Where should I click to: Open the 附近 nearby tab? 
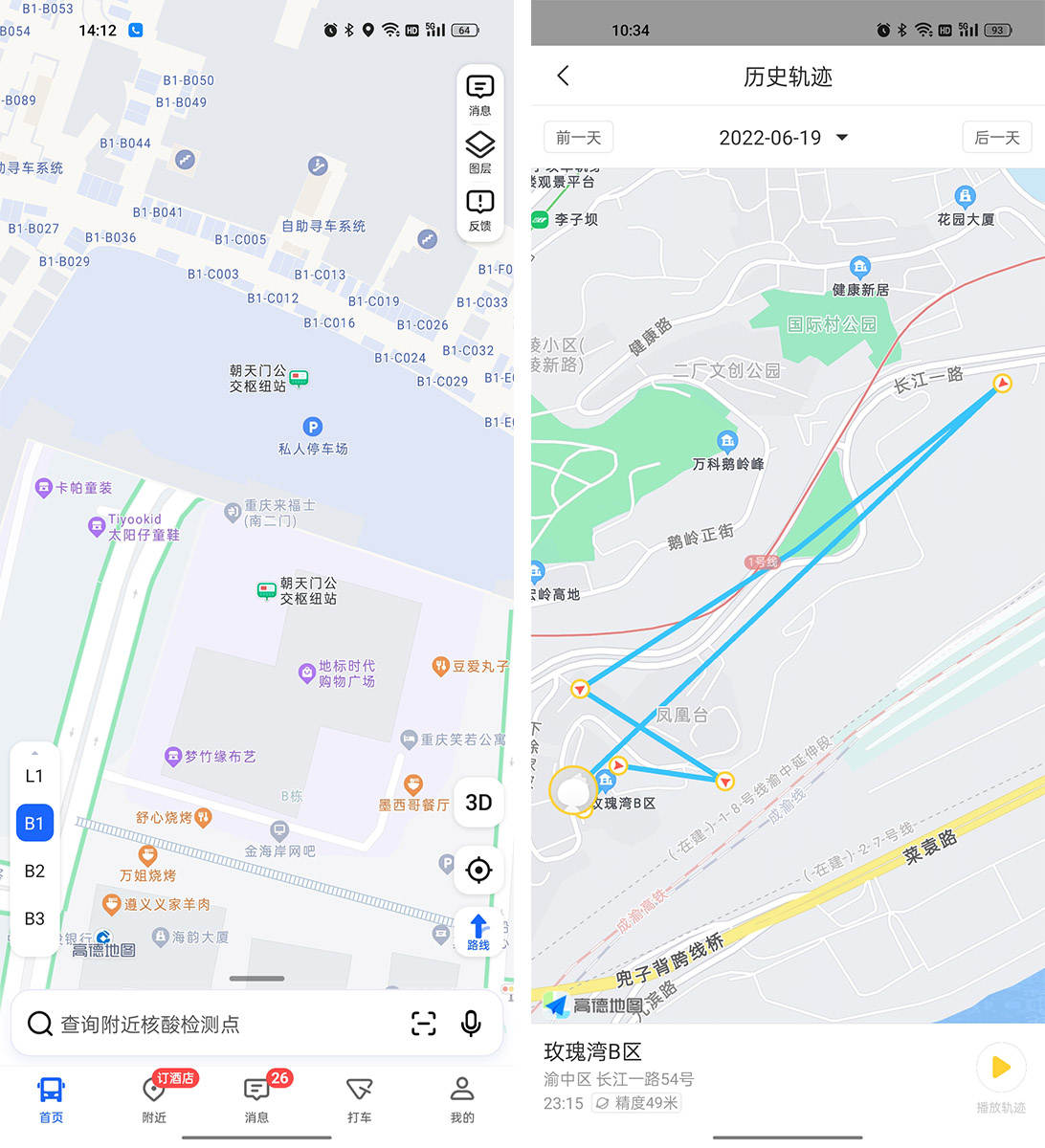[153, 1095]
